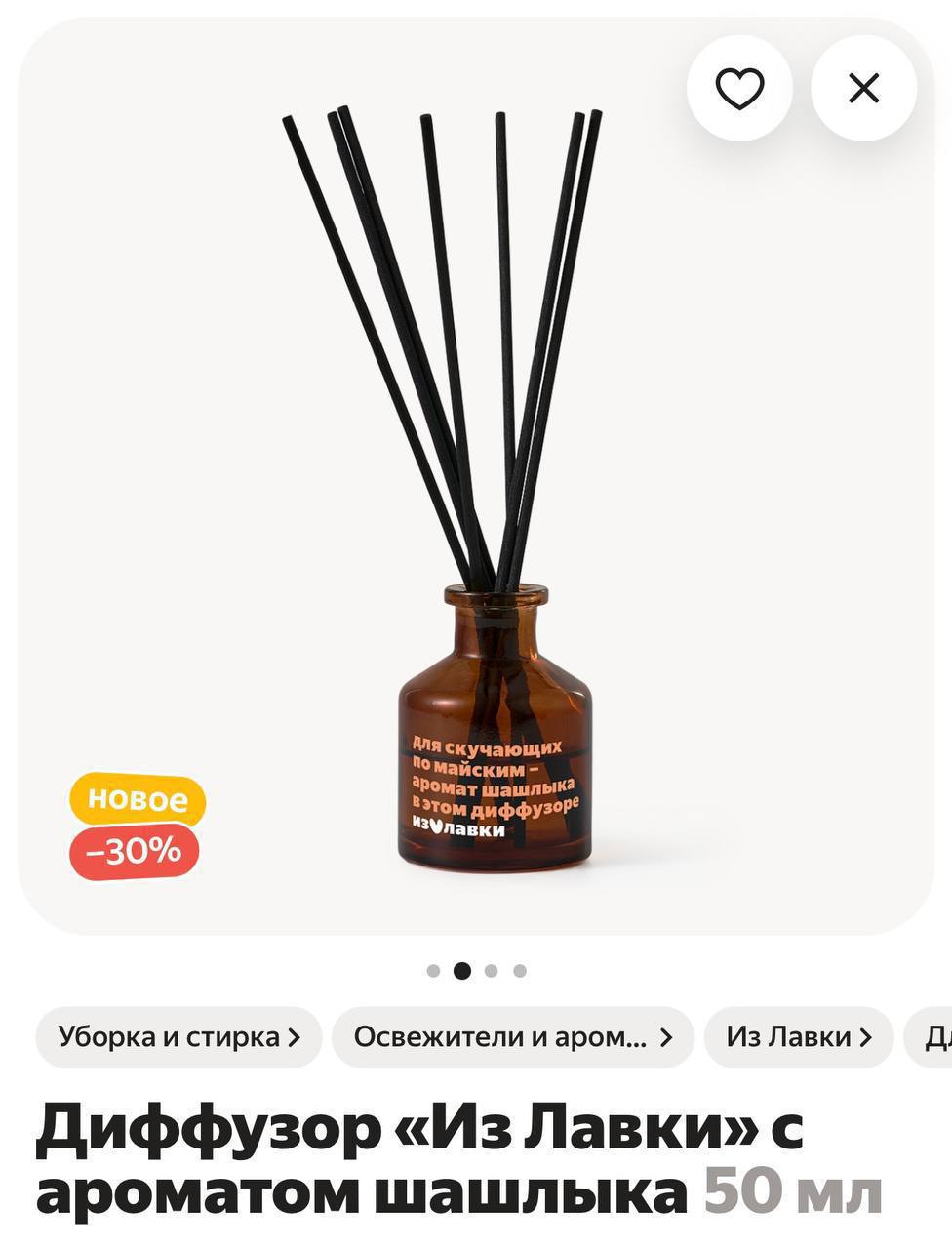Open the Уборка и стирка category chip
Viewport: 952px width, 1249px height.
[178, 1037]
